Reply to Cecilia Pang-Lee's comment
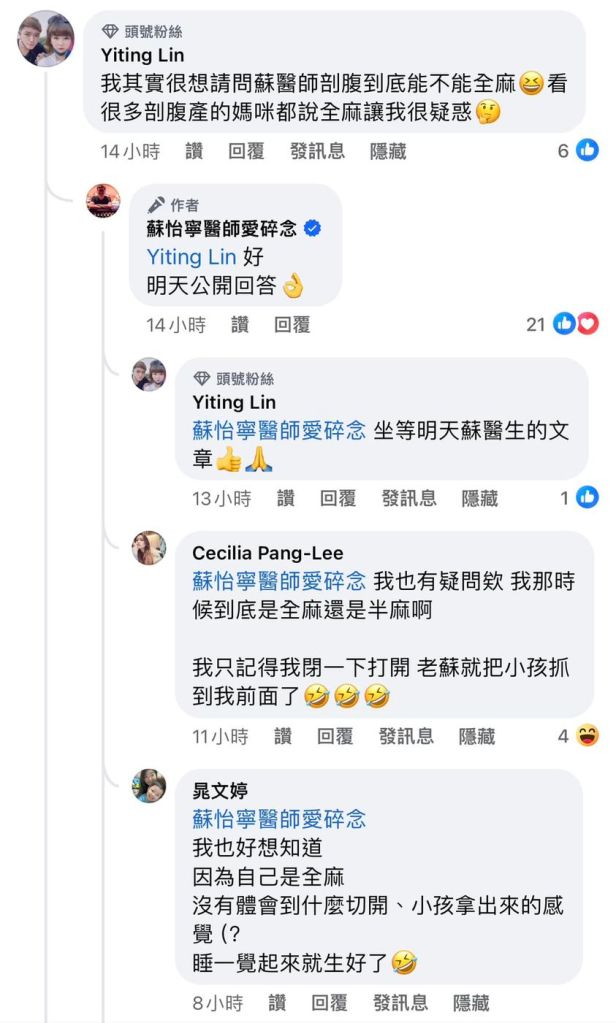The height and width of the screenshot is (1023, 616). 335,737
